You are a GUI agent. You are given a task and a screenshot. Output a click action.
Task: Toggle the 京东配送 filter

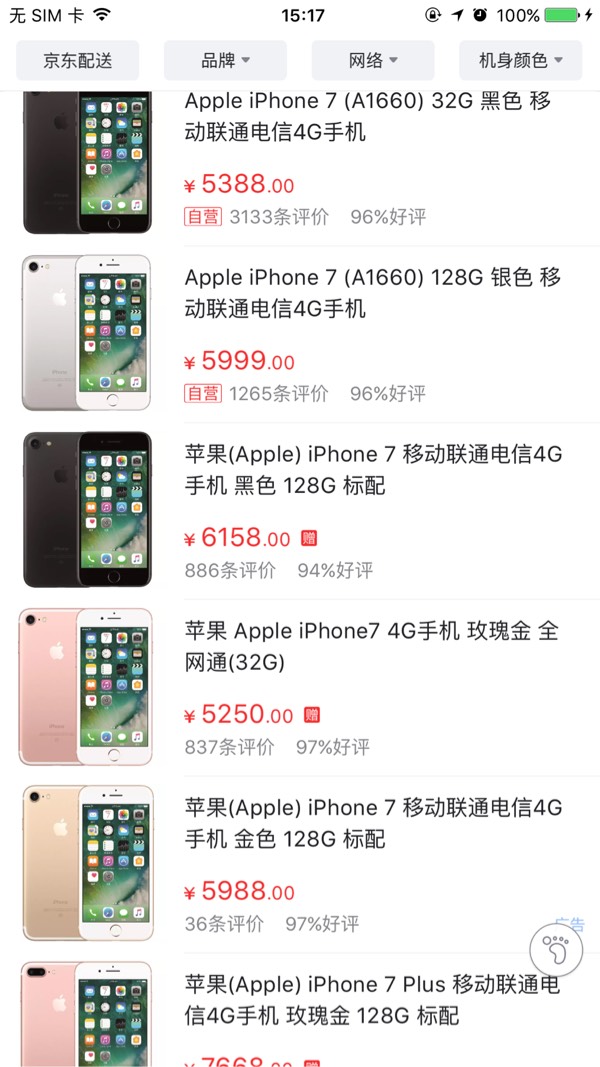pos(77,61)
